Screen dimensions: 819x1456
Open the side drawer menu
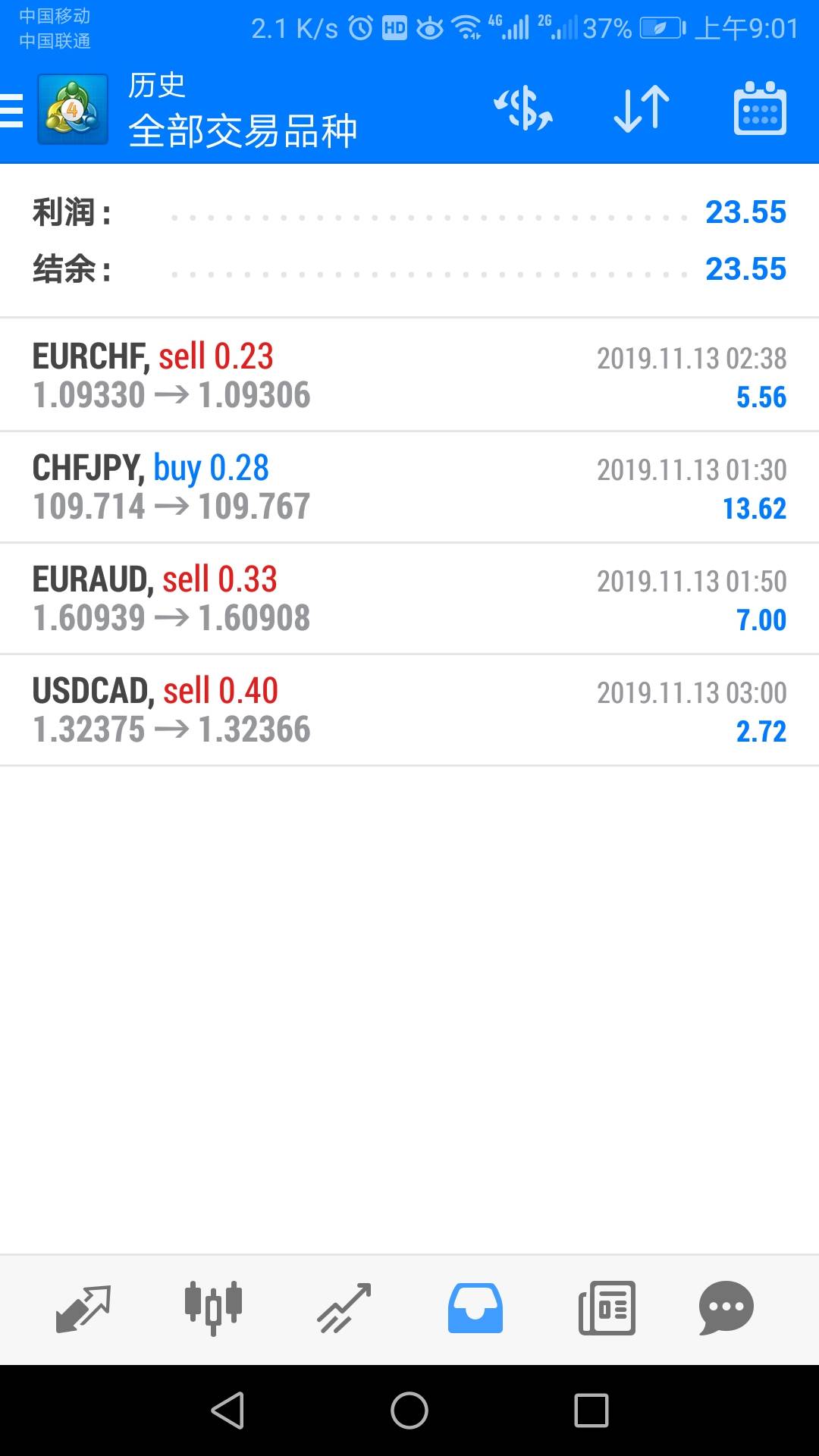[x=12, y=110]
